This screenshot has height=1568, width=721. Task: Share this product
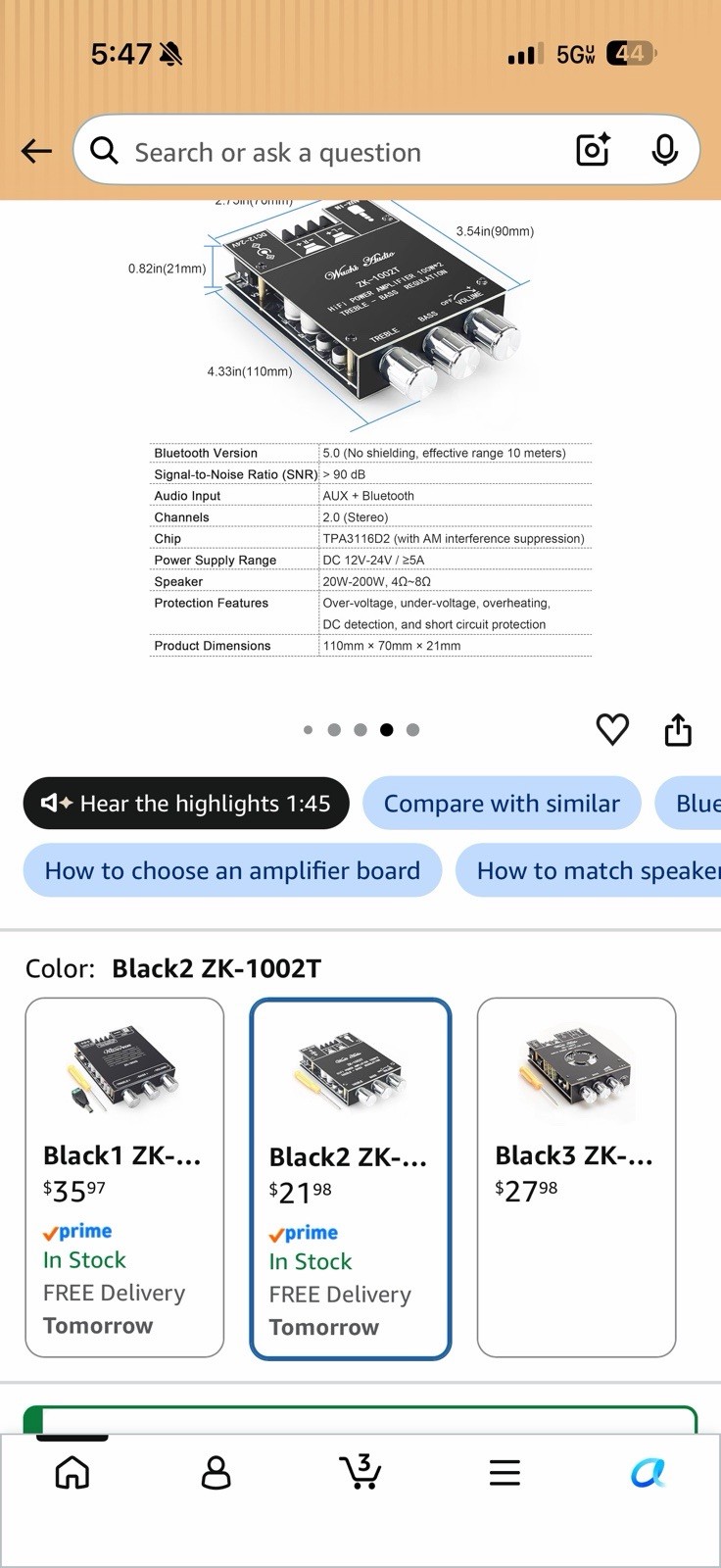tap(678, 729)
